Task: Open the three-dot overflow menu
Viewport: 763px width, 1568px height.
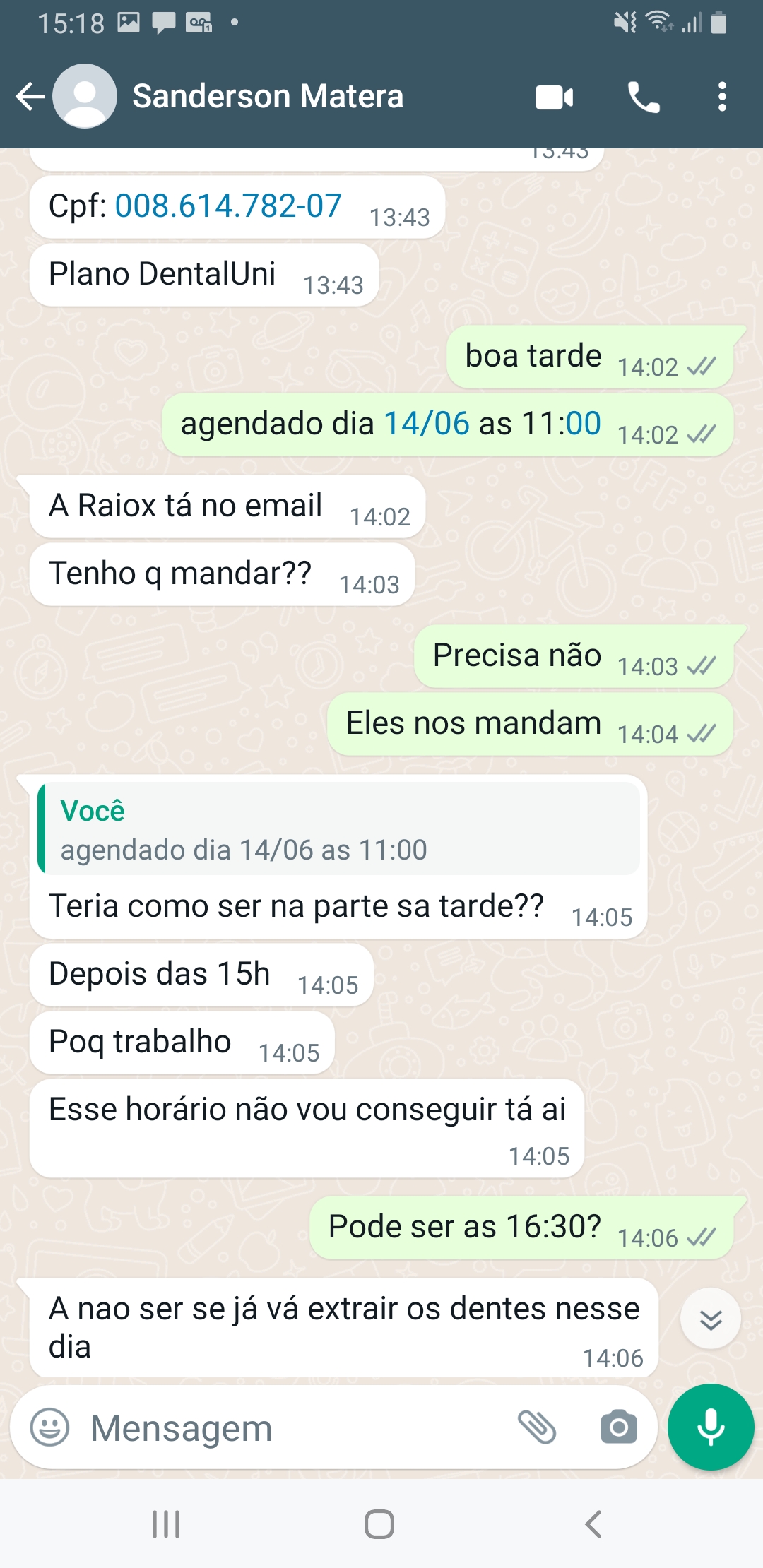Action: (x=721, y=97)
